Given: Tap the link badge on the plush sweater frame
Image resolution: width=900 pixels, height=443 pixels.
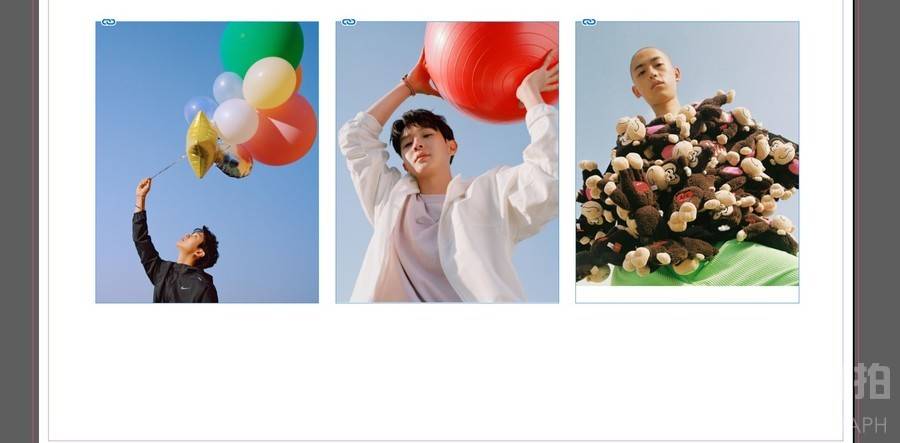Looking at the screenshot, I should pos(589,22).
